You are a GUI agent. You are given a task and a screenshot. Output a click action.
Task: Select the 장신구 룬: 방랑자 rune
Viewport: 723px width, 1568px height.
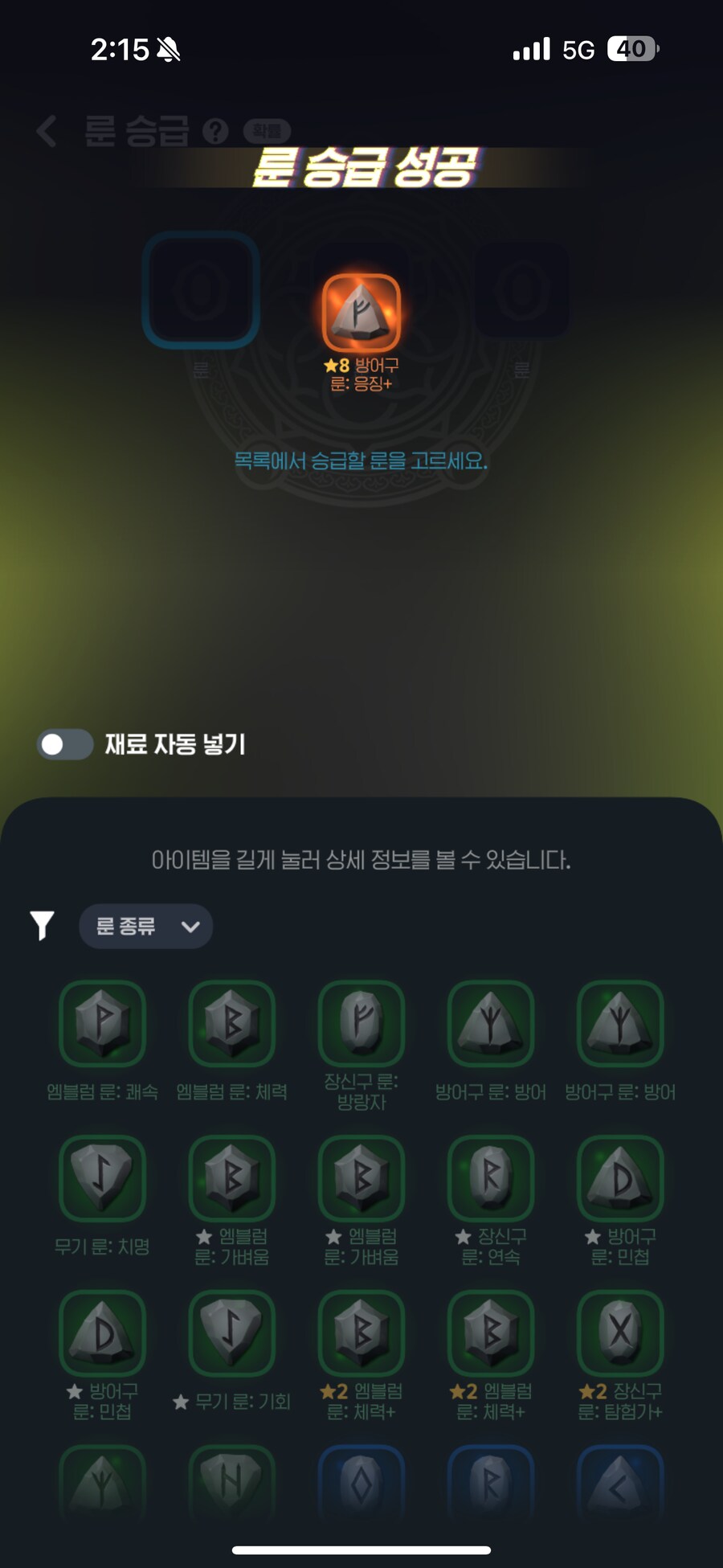(361, 1023)
